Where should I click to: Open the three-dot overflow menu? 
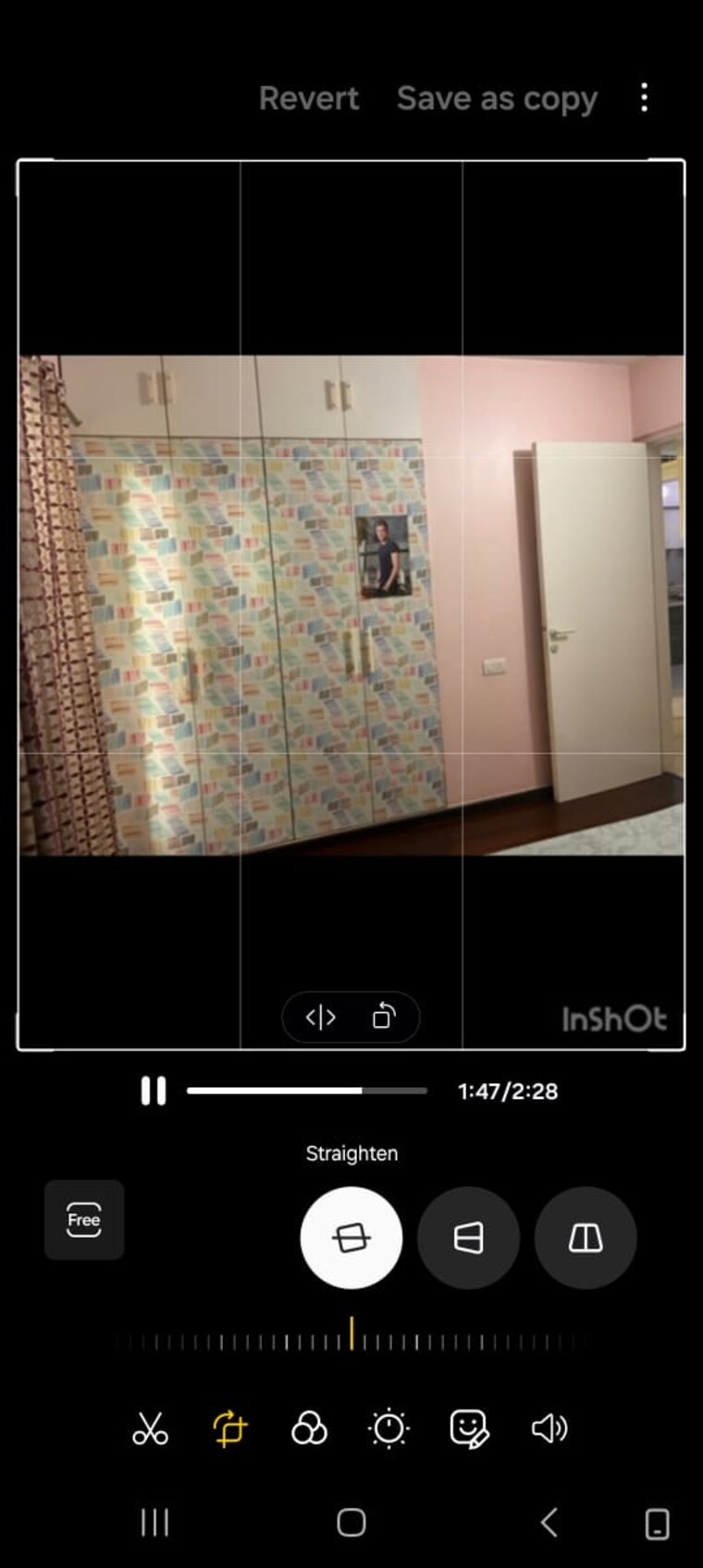tap(644, 97)
